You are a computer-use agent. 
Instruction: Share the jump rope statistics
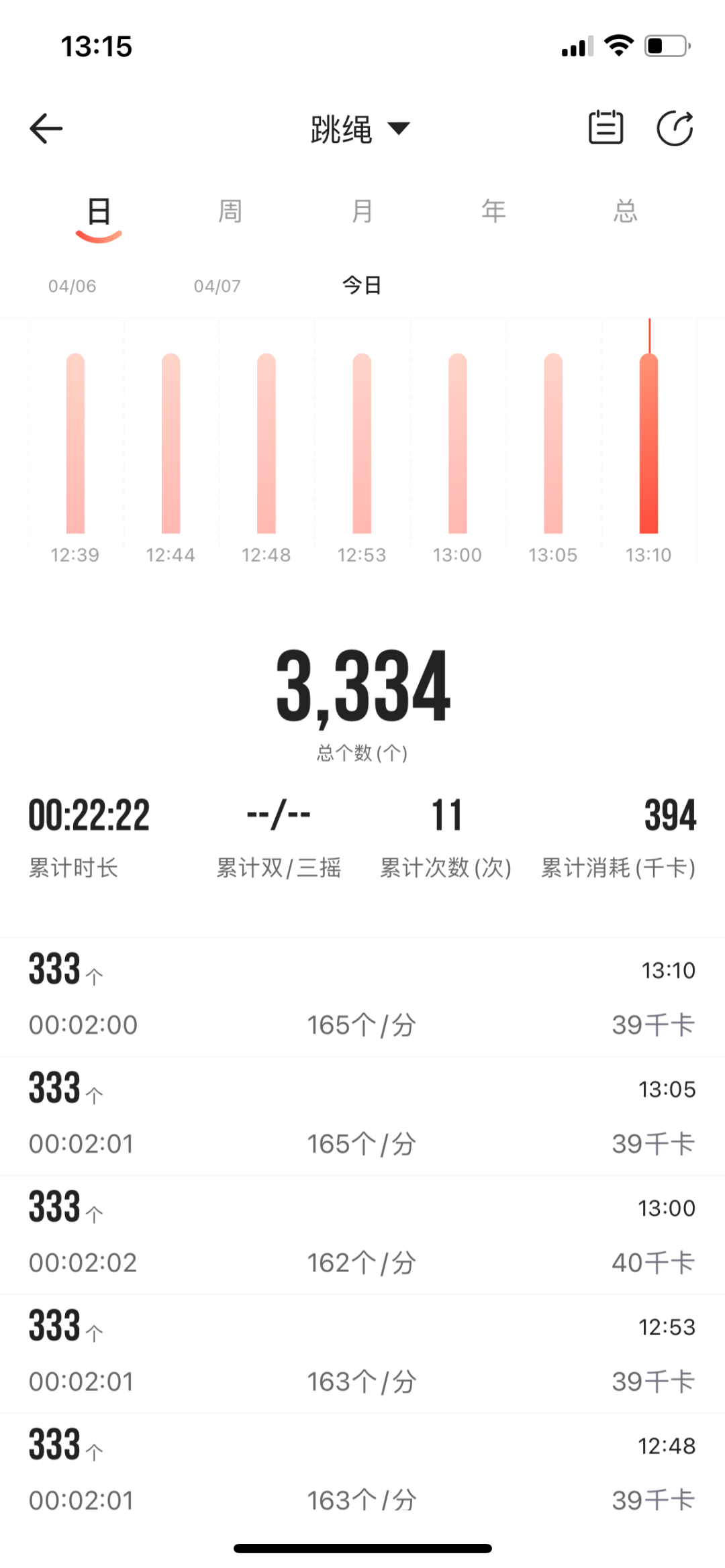(675, 128)
